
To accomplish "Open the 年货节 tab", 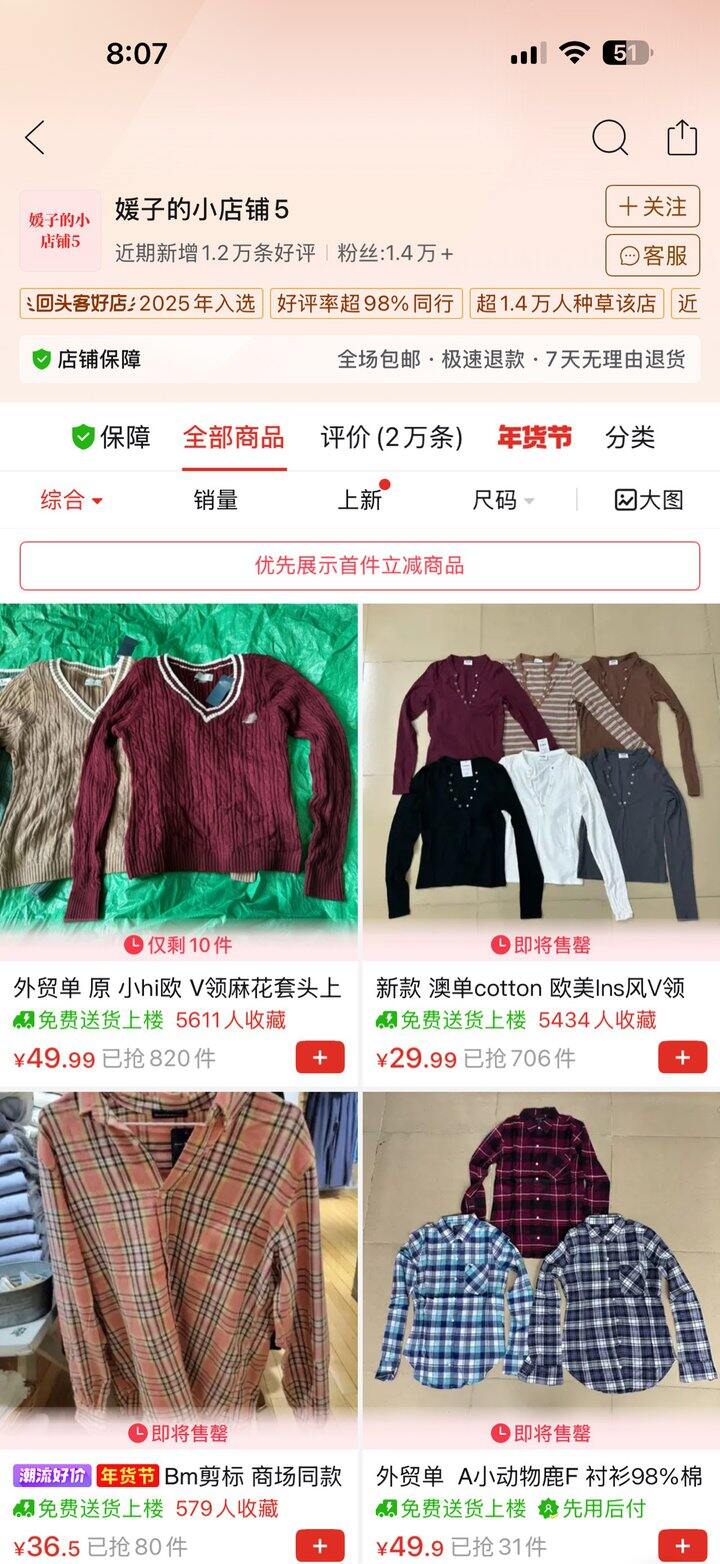I will click(x=534, y=437).
